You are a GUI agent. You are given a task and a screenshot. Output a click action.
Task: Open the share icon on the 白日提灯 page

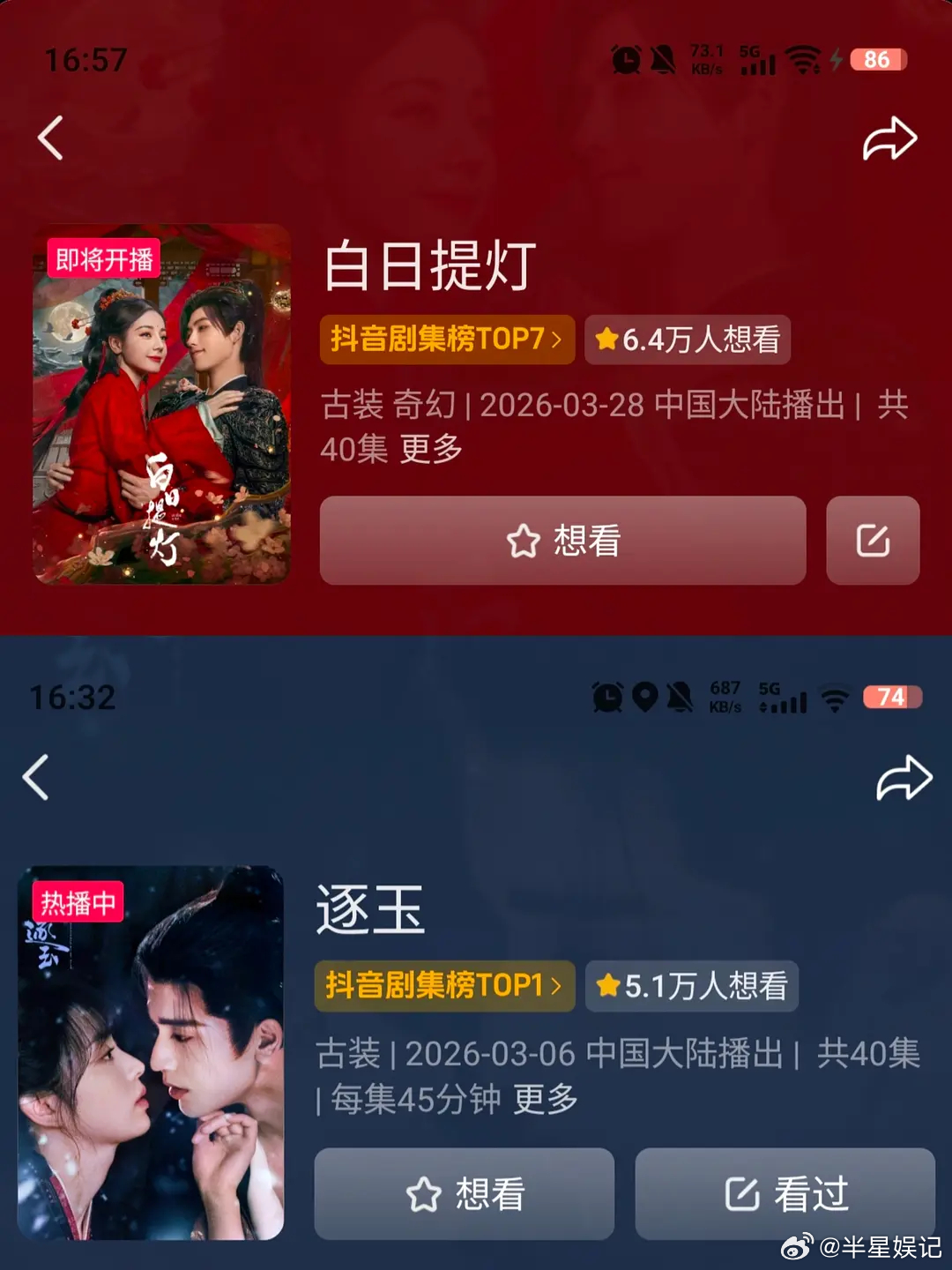[x=891, y=138]
